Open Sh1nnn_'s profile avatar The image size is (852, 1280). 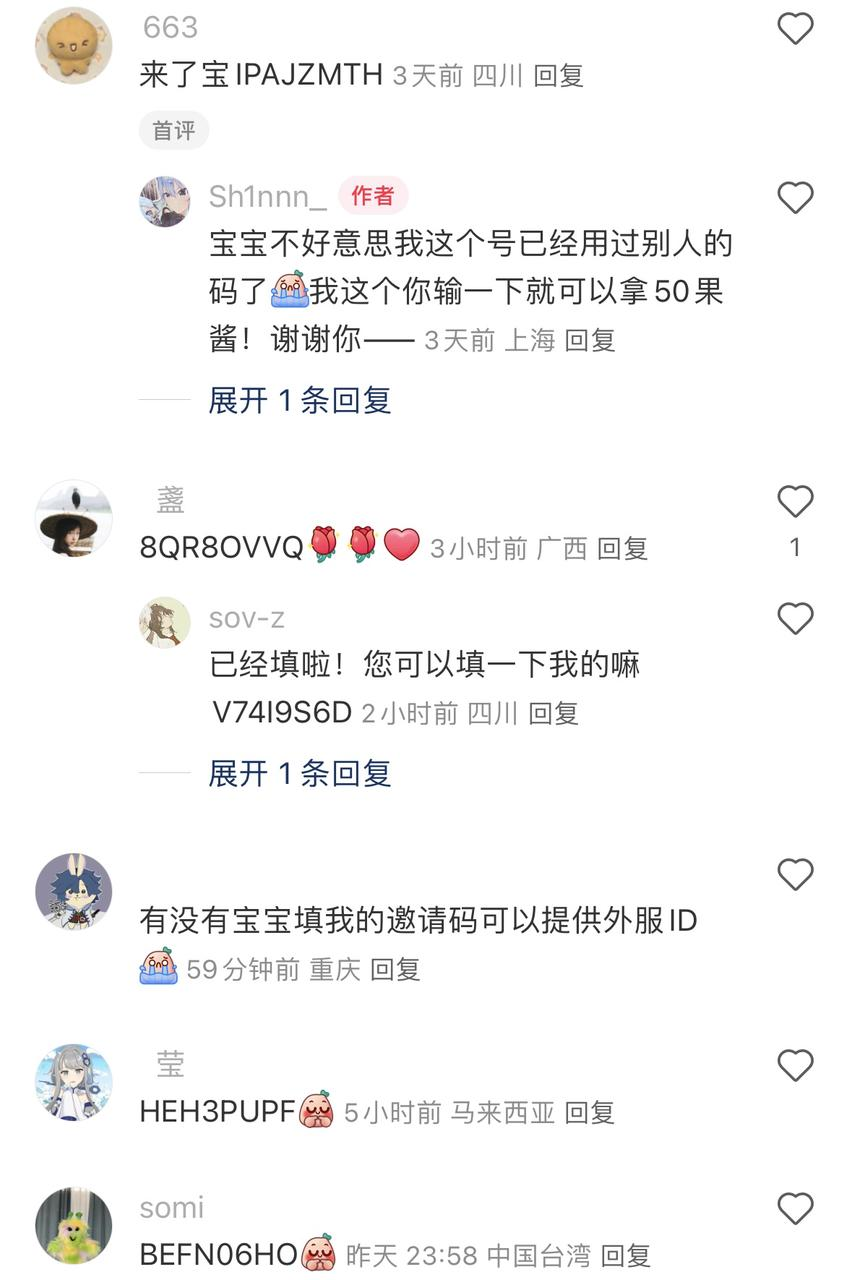[x=164, y=201]
